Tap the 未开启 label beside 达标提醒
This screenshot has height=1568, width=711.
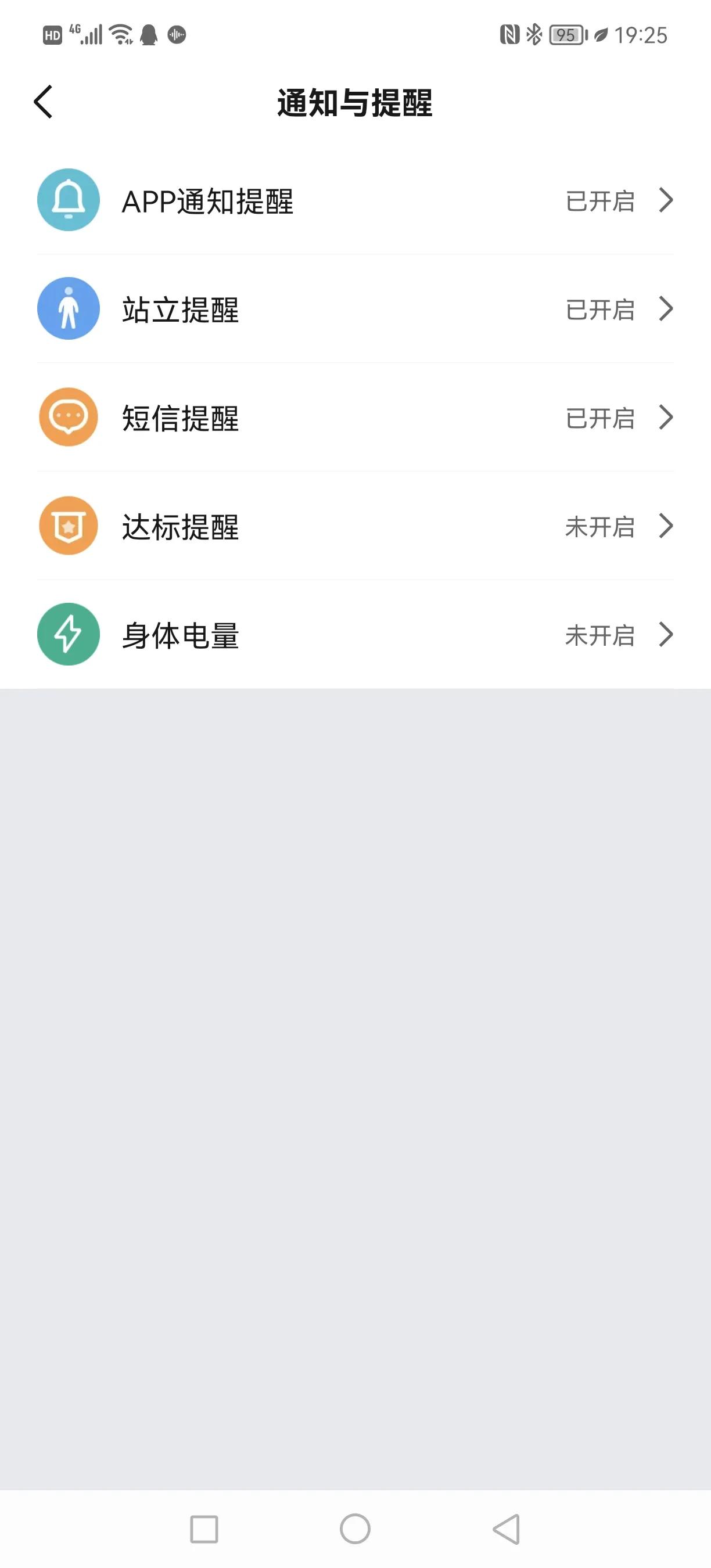599,527
